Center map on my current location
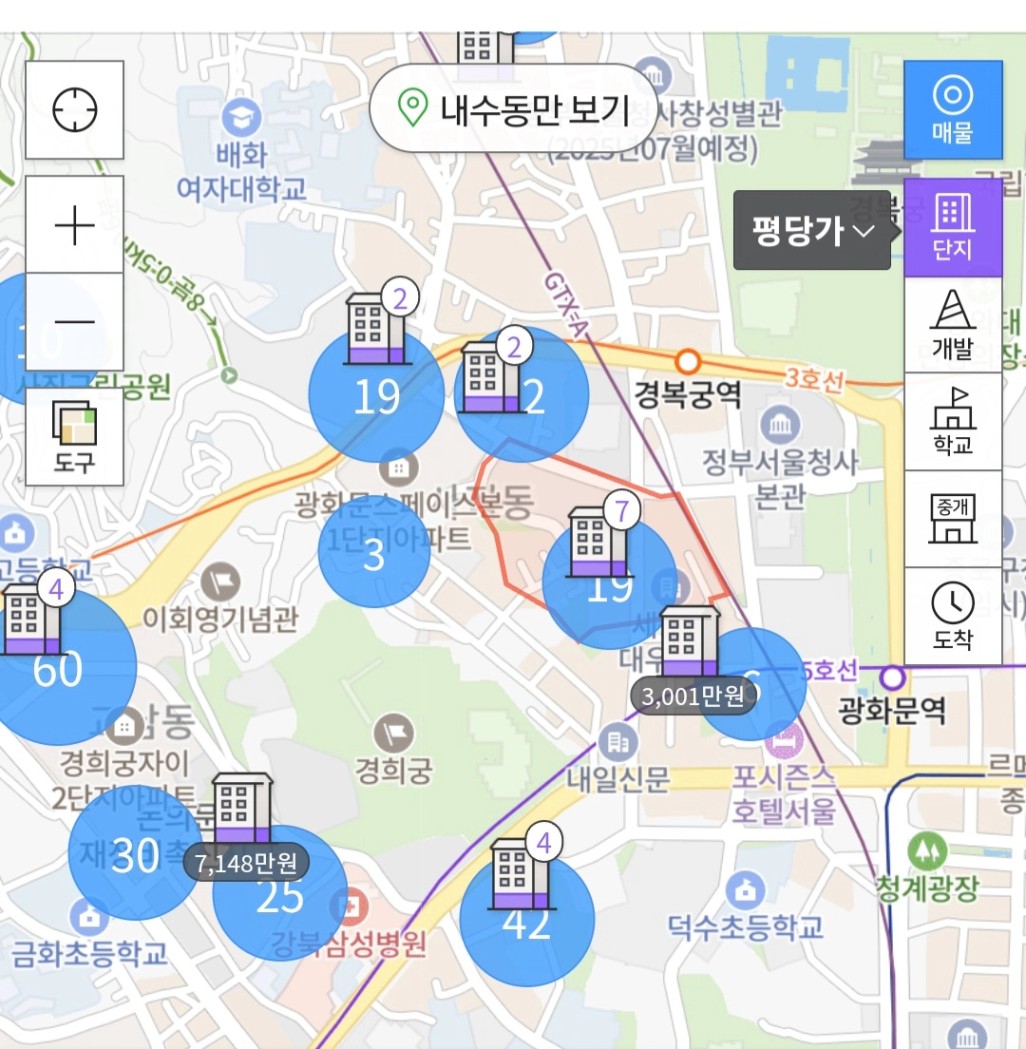The height and width of the screenshot is (1049, 1026). click(x=75, y=109)
